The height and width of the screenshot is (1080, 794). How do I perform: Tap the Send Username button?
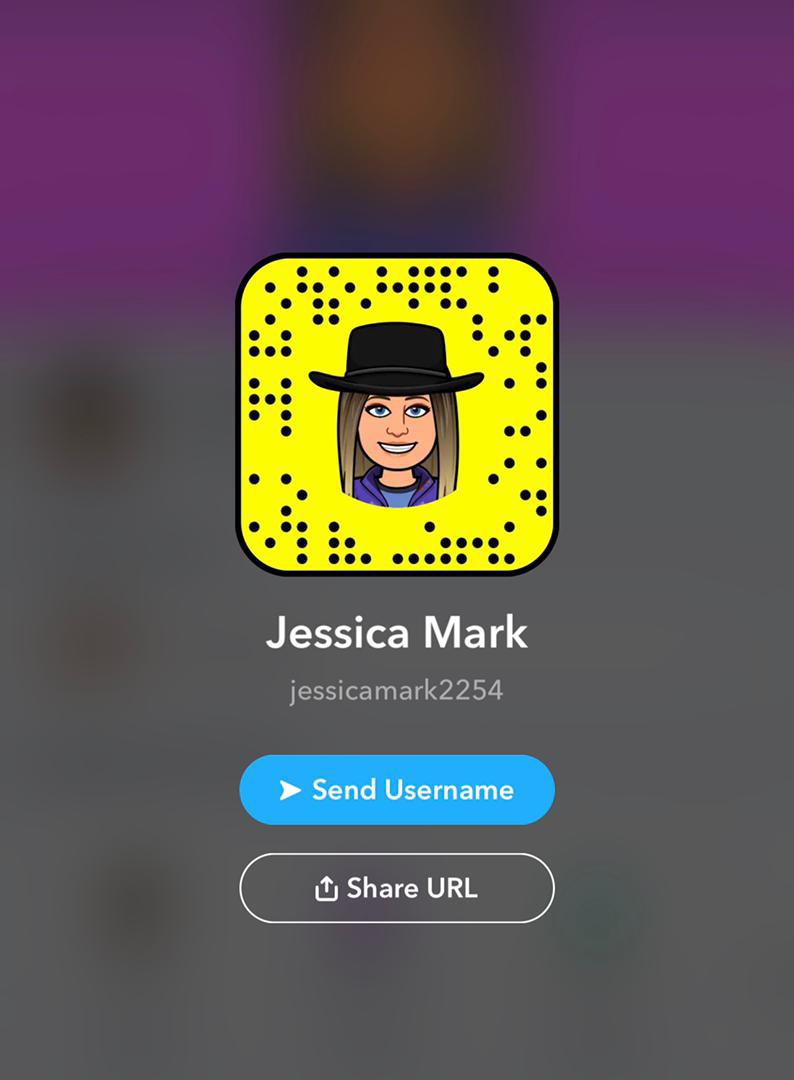click(x=397, y=790)
